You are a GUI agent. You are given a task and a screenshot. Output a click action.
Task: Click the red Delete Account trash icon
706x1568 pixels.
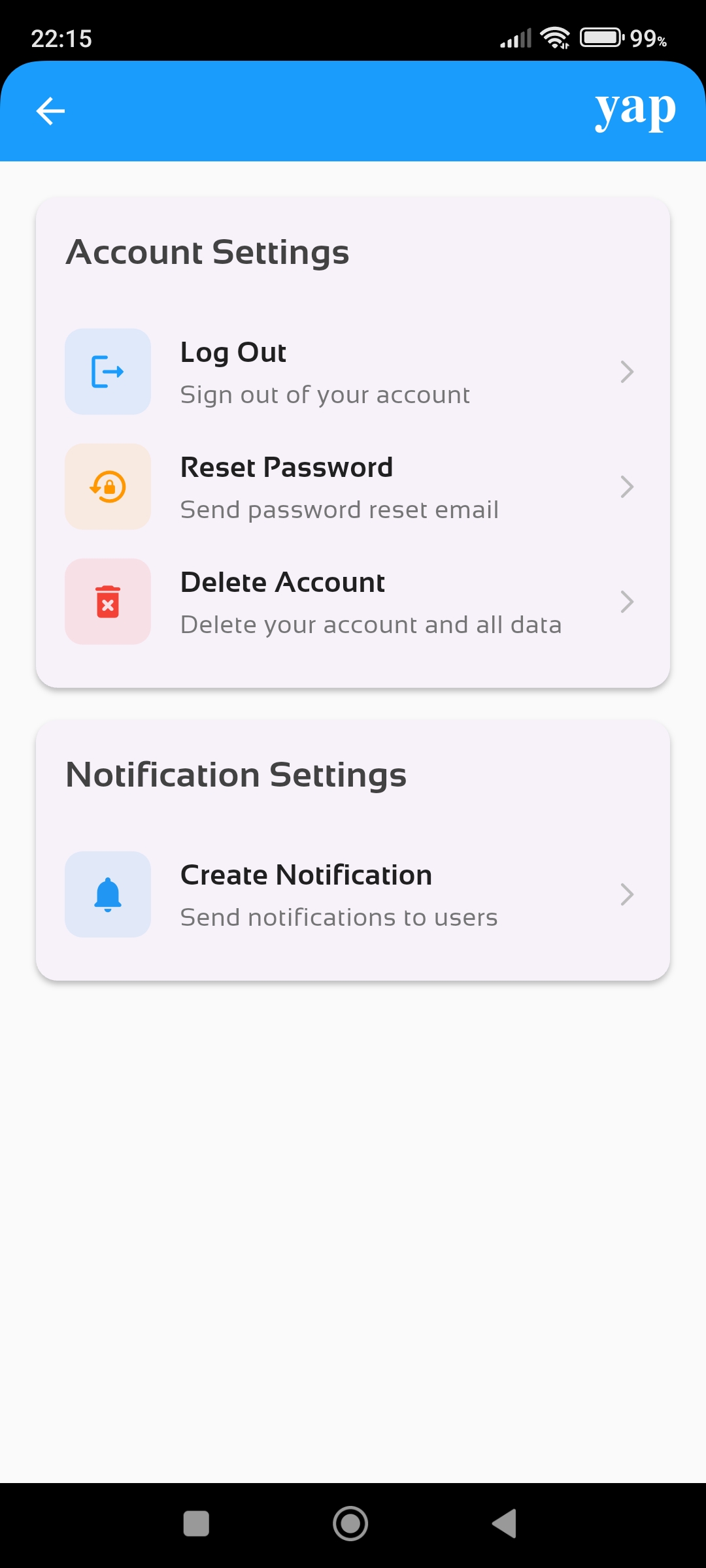point(107,602)
